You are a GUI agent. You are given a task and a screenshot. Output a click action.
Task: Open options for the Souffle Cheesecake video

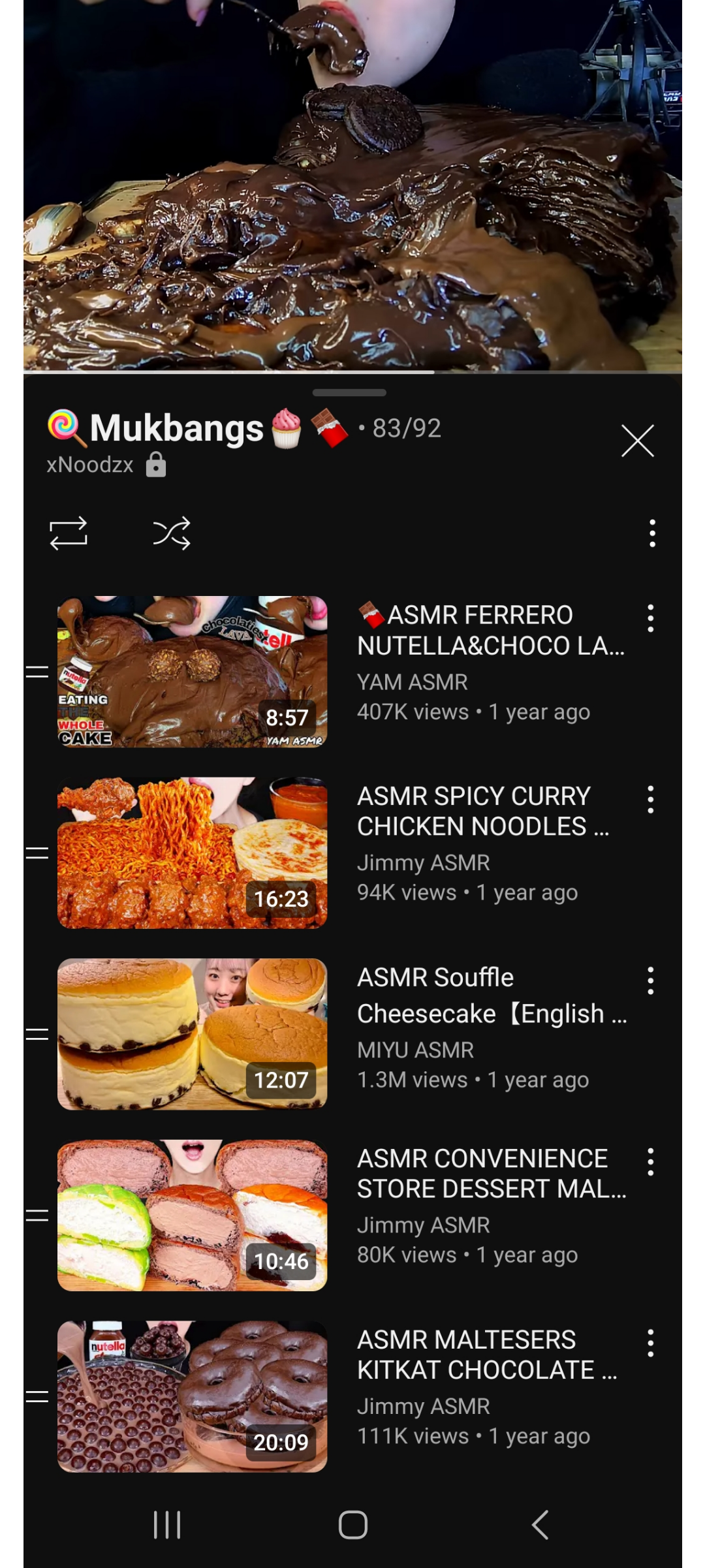(x=650, y=980)
